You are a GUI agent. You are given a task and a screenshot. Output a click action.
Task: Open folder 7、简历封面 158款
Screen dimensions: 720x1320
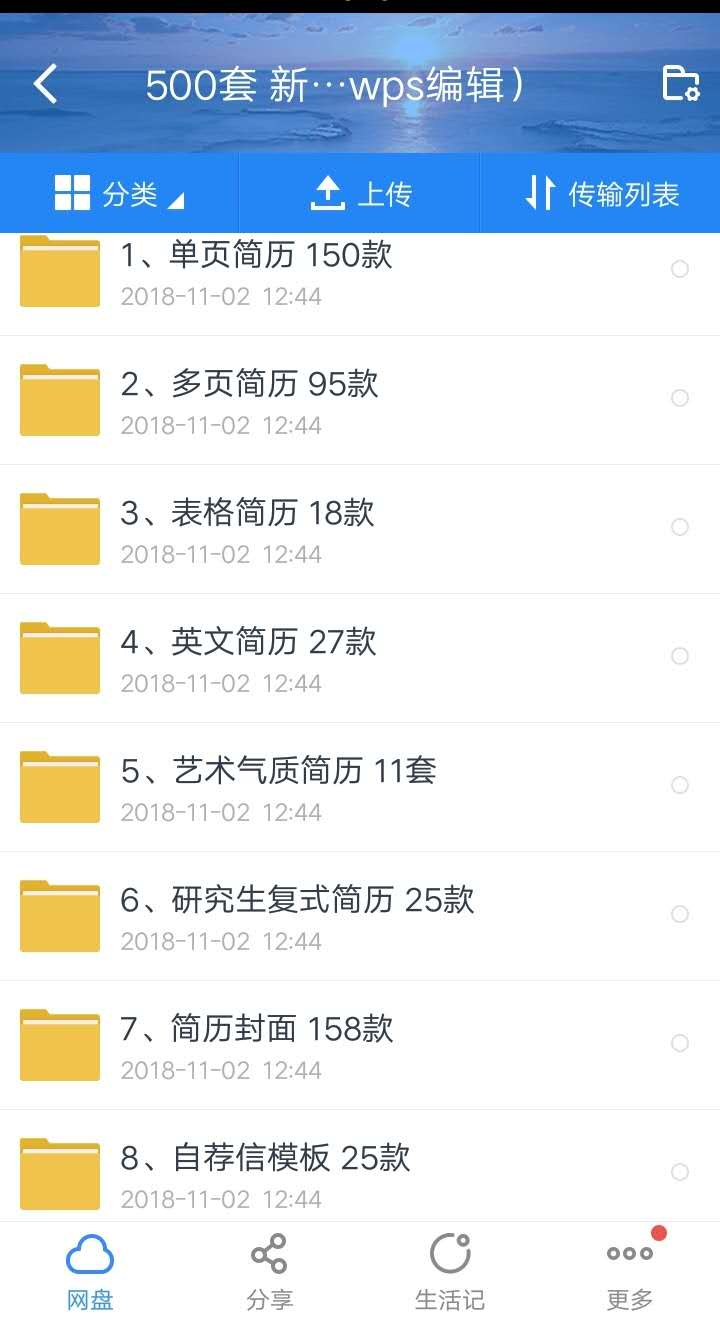click(257, 1045)
